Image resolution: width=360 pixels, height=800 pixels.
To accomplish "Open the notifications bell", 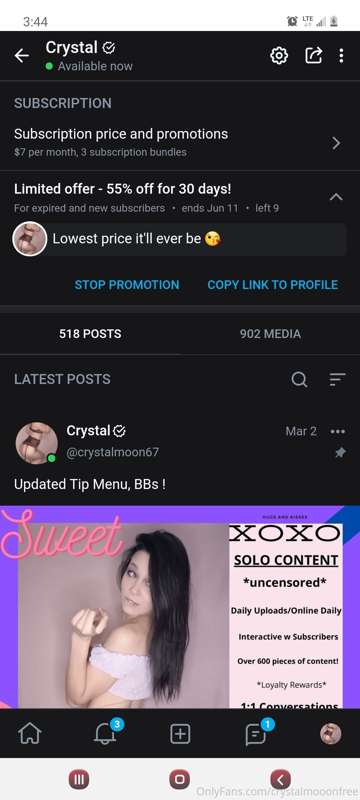I will pos(105,734).
